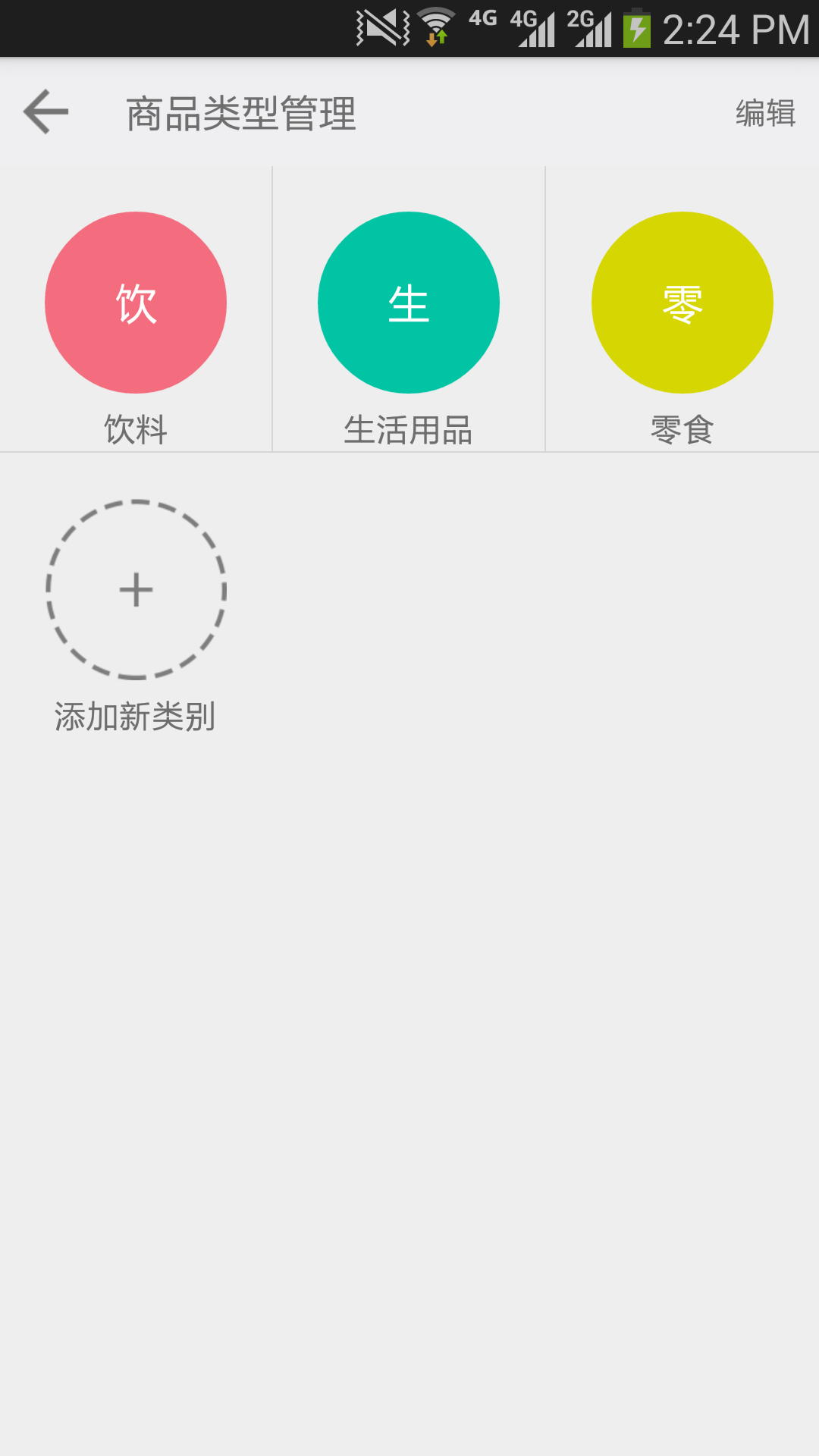Go back using the arrow icon
819x1456 pixels.
(x=46, y=112)
